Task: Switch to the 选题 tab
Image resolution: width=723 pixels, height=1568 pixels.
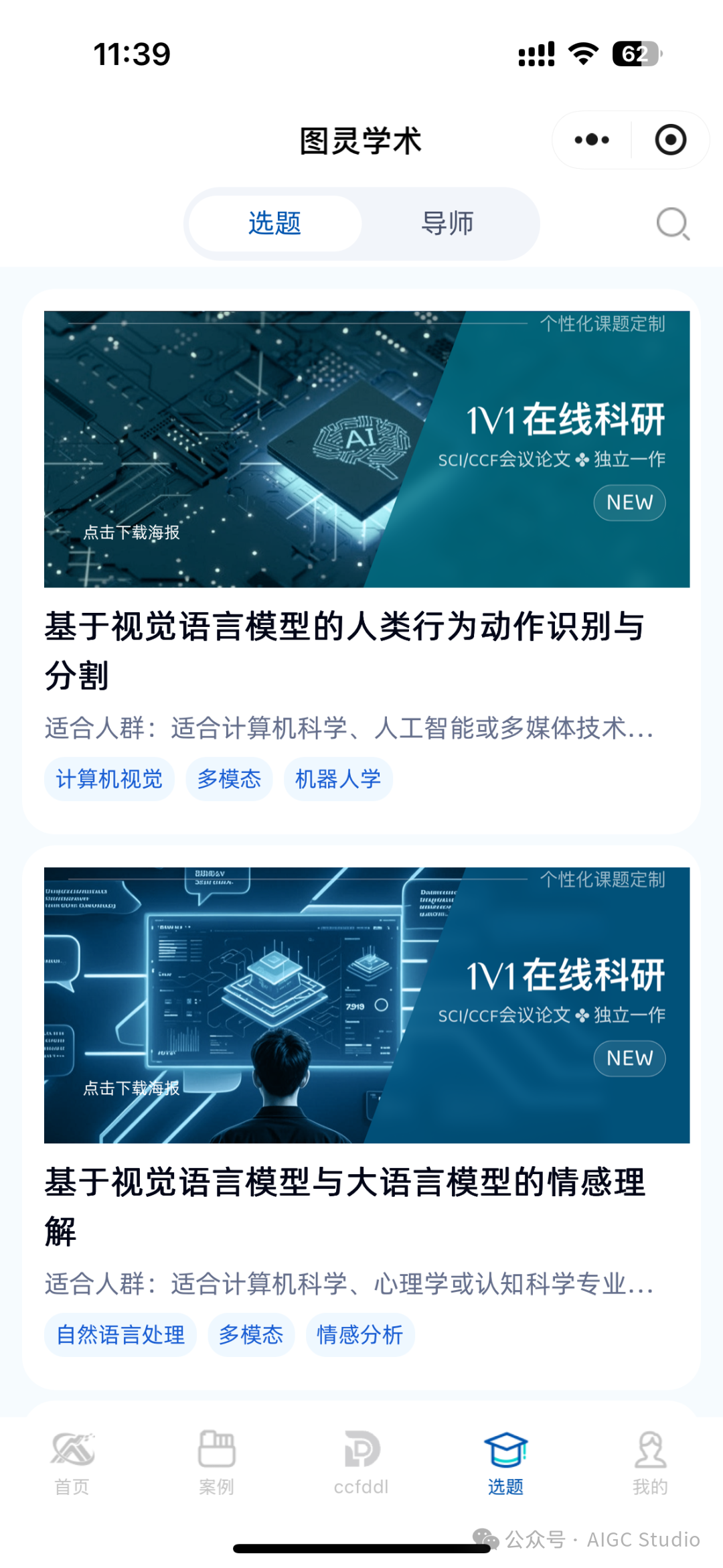Action: 275,223
